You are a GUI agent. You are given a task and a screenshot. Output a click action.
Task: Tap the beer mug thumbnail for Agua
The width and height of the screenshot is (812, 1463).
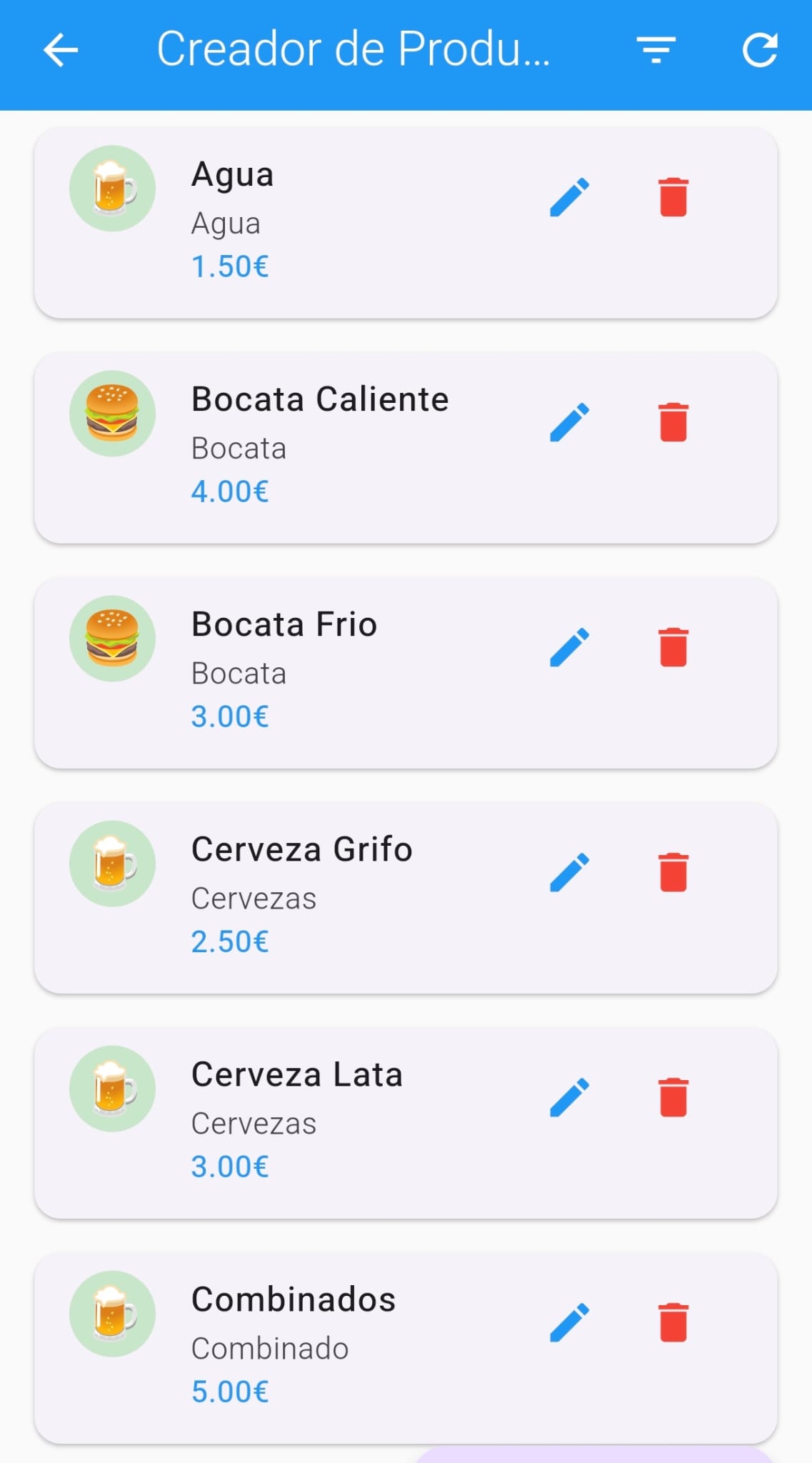[112, 188]
